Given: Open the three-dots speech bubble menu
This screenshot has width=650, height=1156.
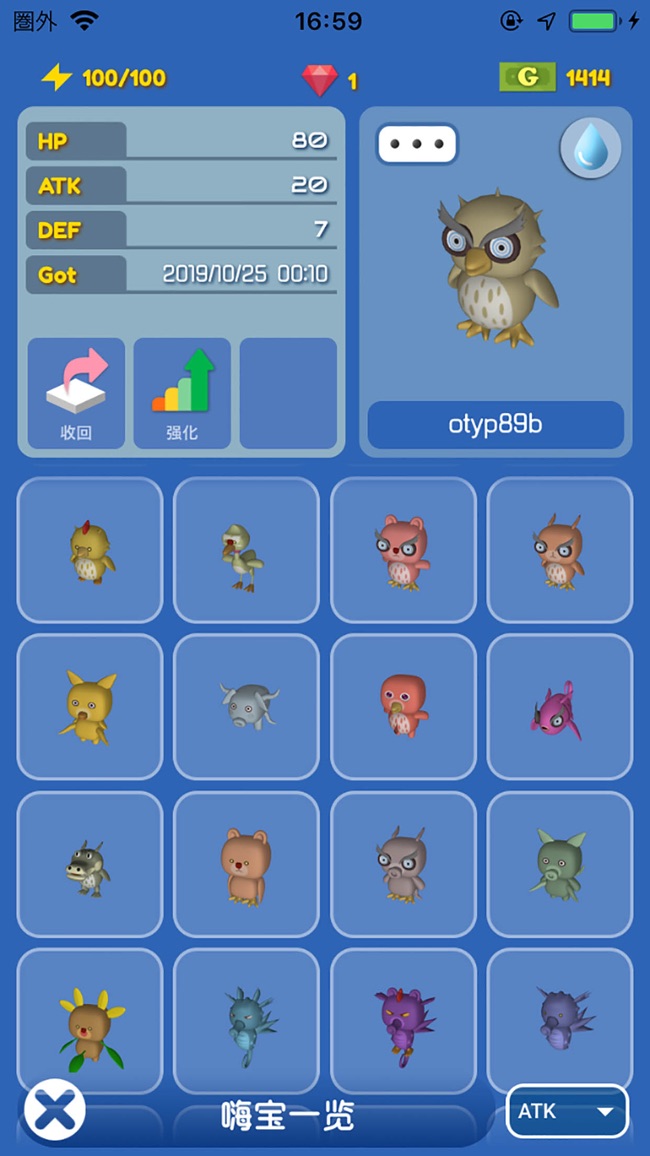Looking at the screenshot, I should coord(417,144).
